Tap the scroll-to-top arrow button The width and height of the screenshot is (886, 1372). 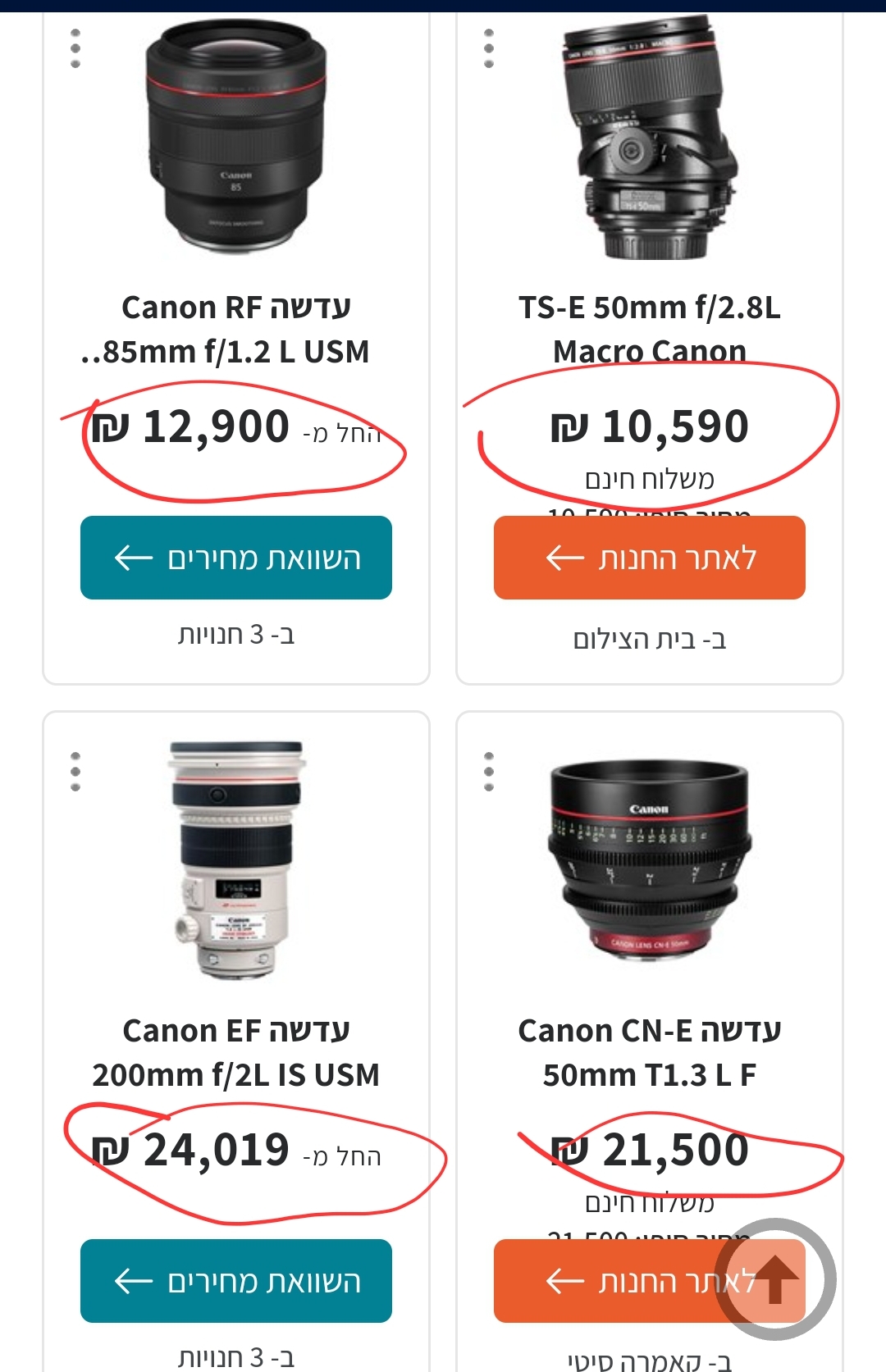(775, 1279)
